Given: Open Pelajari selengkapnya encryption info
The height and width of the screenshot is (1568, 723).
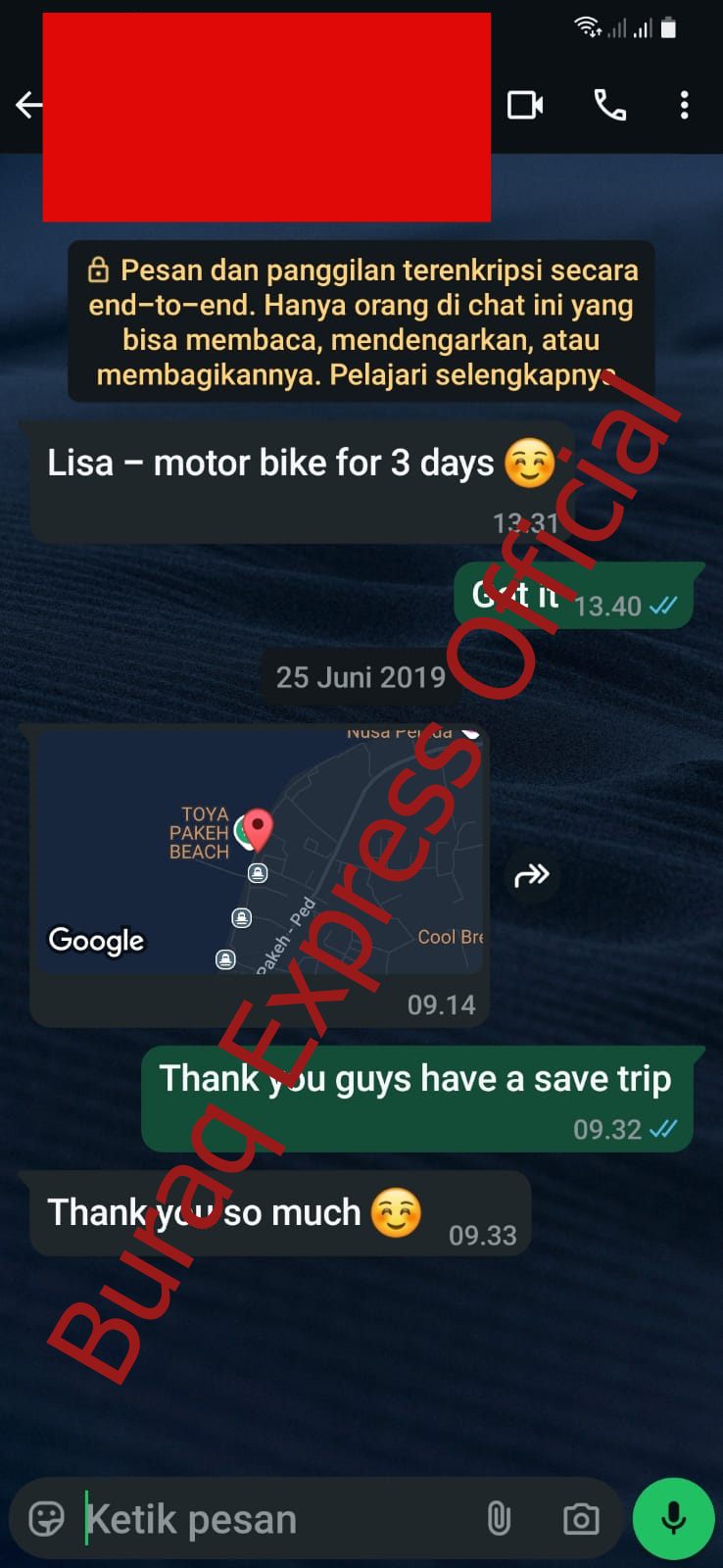Looking at the screenshot, I should point(361,321).
